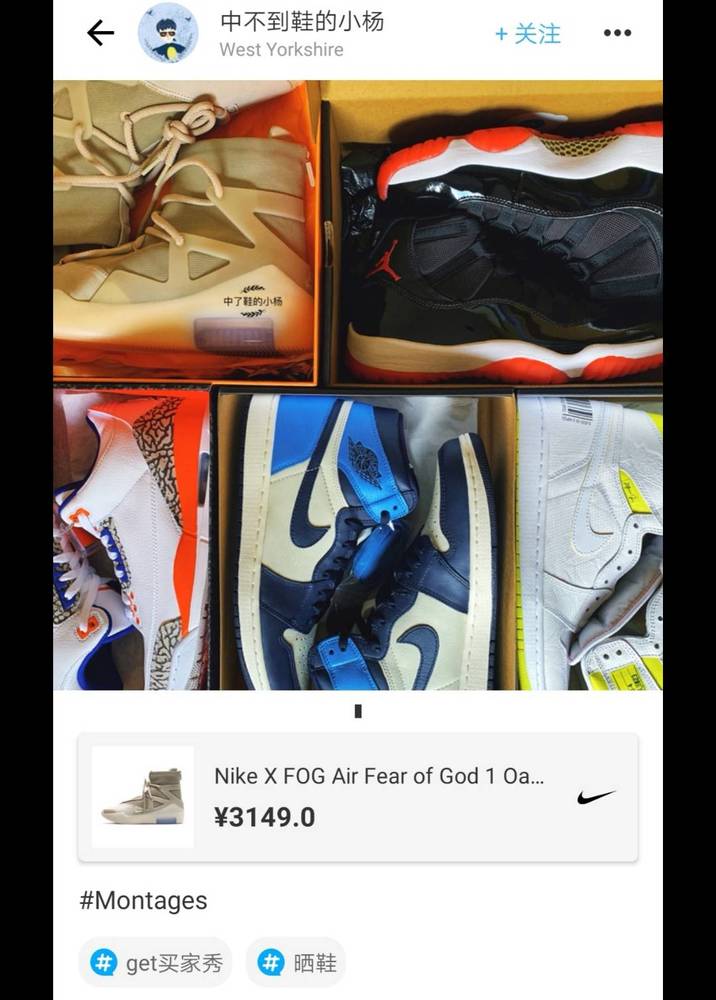The image size is (716, 1000).
Task: Open the three-dot overflow menu
Action: pos(617,34)
